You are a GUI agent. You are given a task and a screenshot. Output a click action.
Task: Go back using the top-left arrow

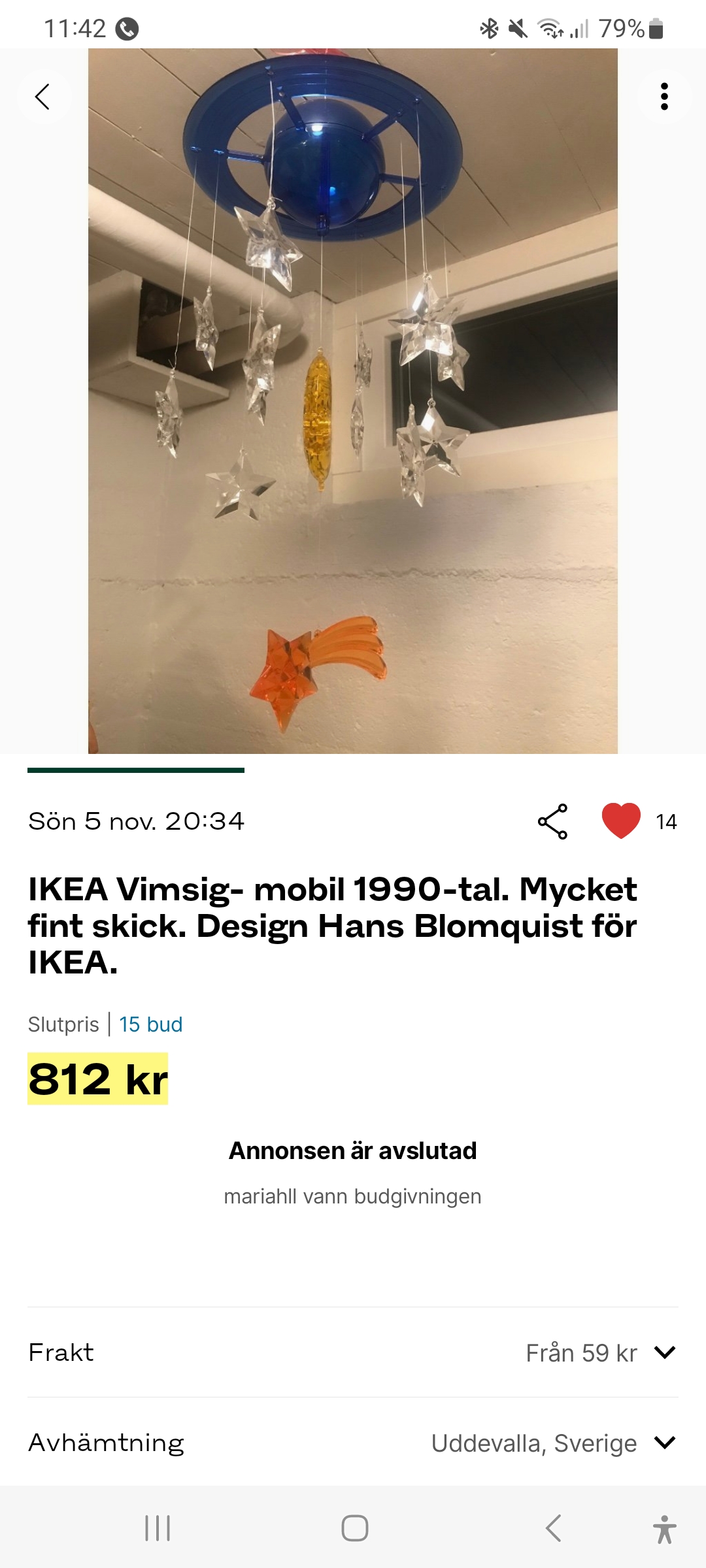pos(43,97)
